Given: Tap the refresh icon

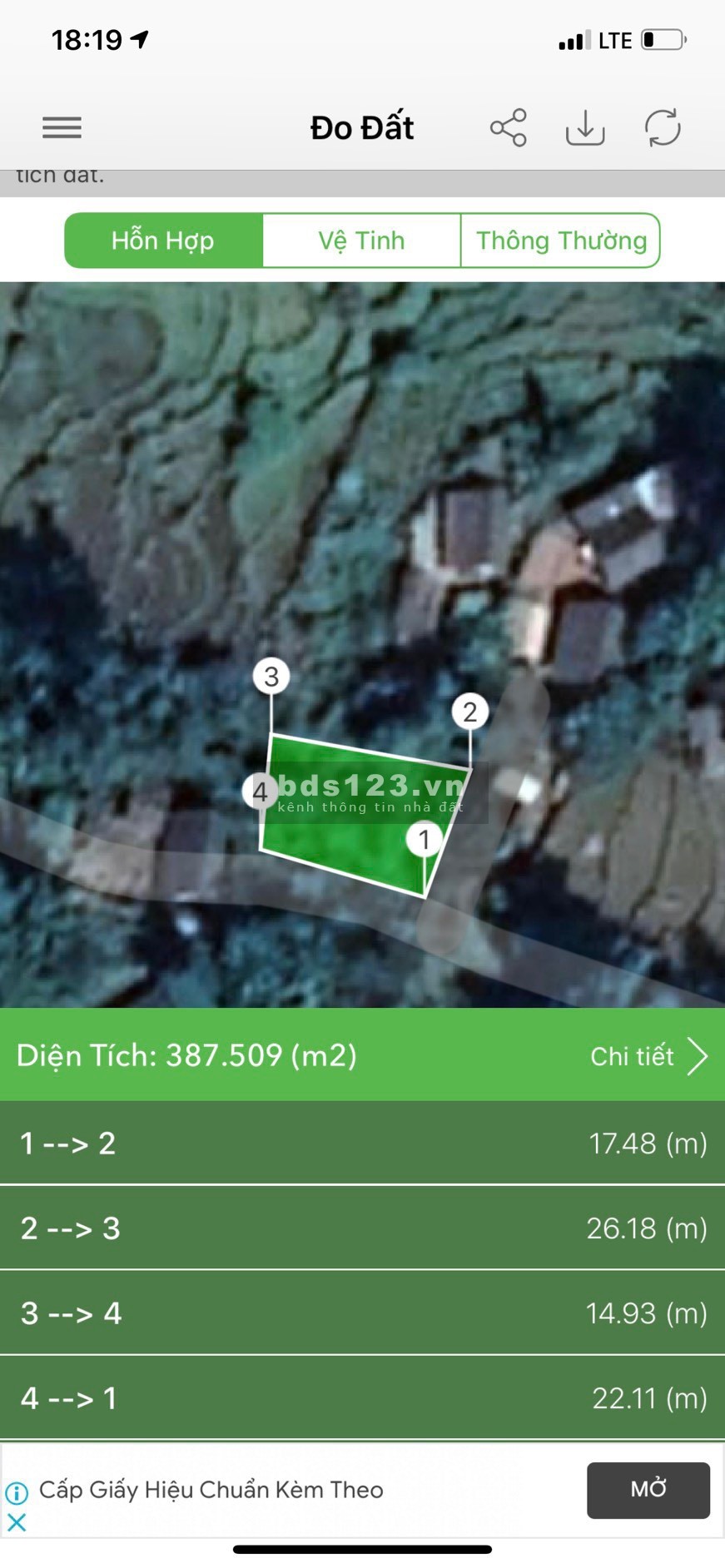Looking at the screenshot, I should point(663,127).
